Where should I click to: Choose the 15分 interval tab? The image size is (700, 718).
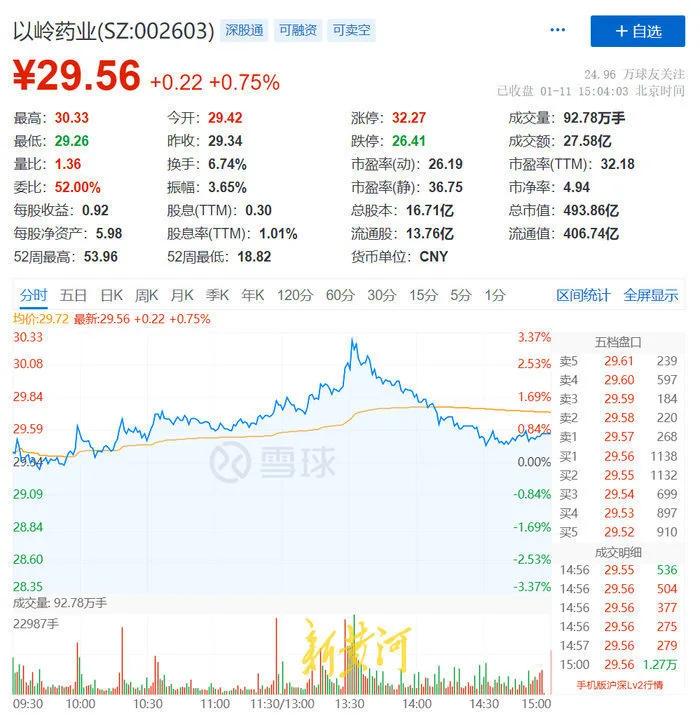(x=423, y=295)
